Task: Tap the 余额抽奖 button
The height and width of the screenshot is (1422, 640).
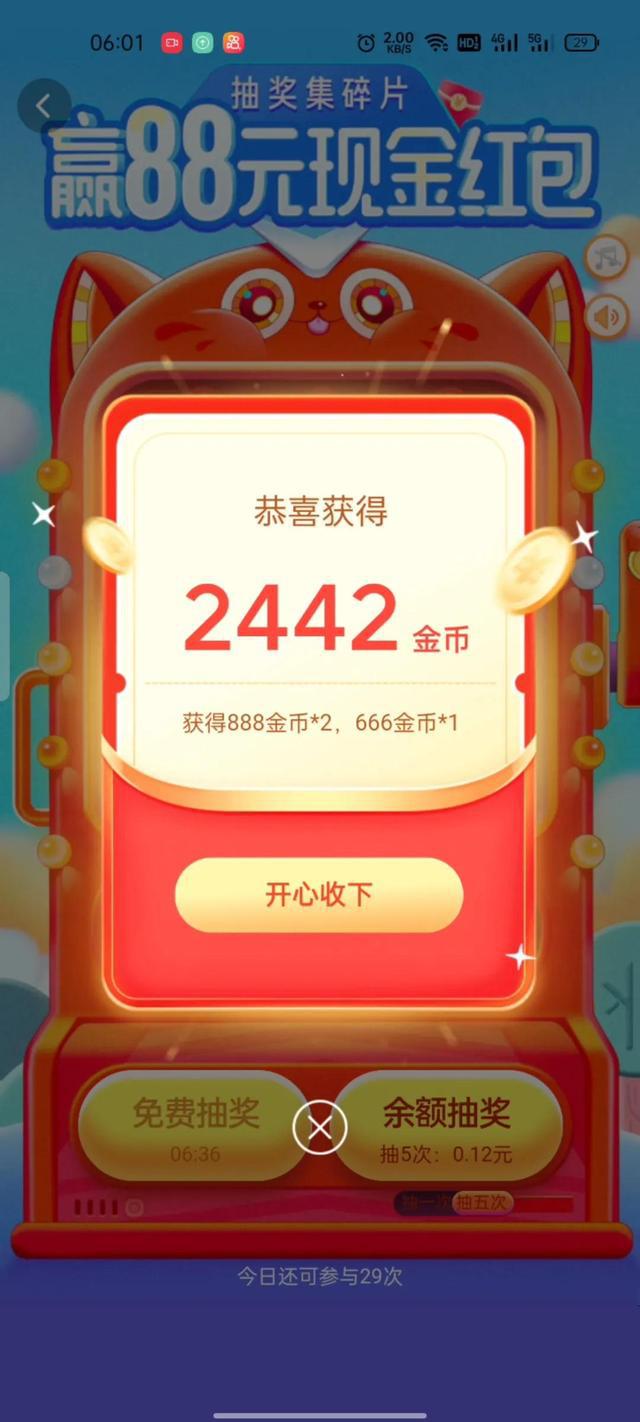Action: 446,1125
